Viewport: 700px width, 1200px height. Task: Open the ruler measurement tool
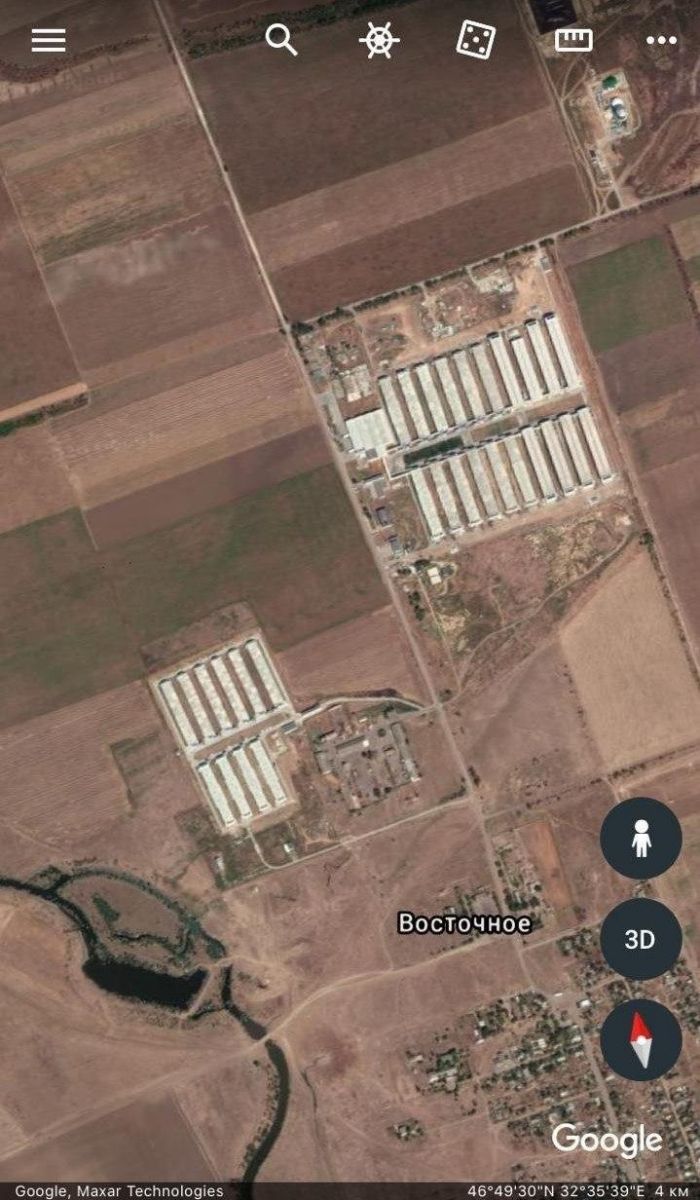(573, 40)
